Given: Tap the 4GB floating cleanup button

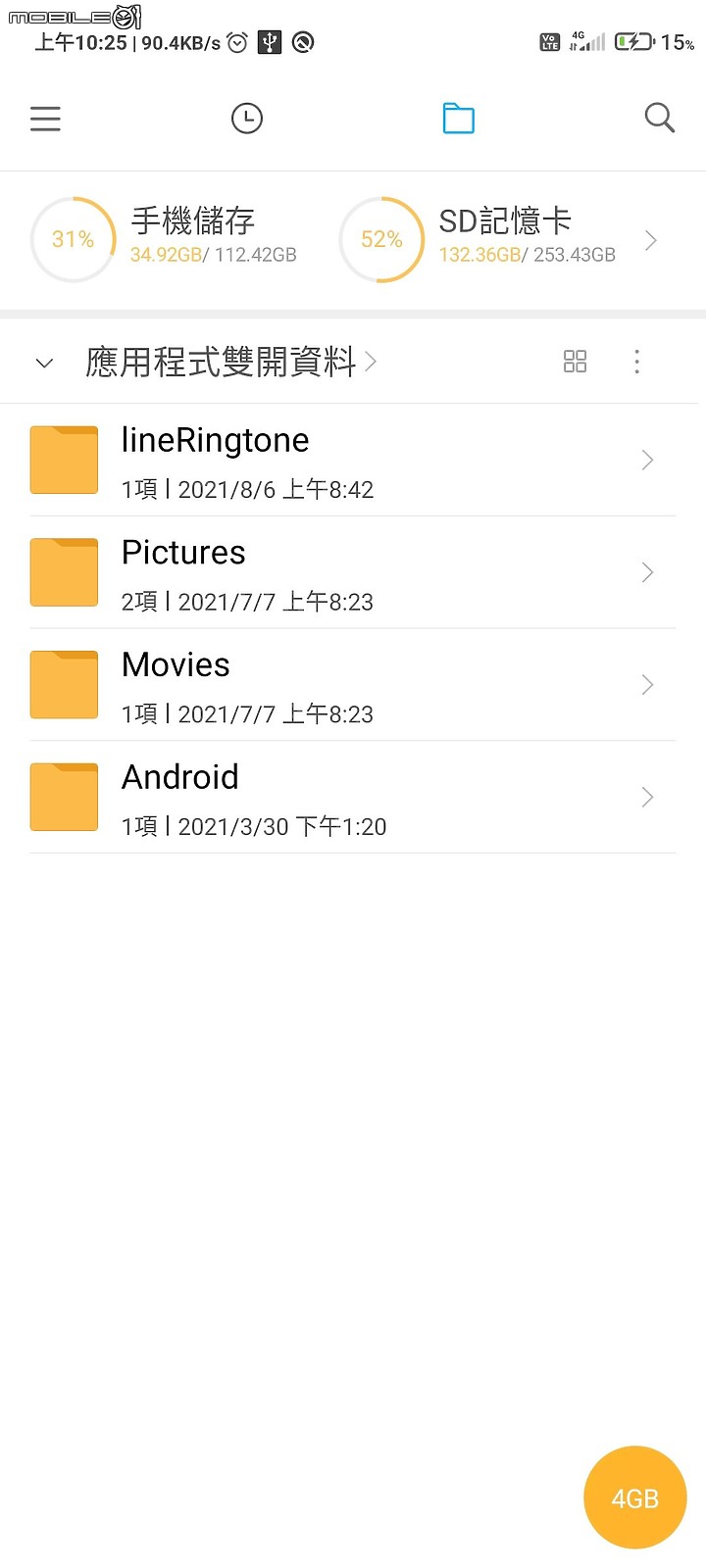Looking at the screenshot, I should coord(634,1497).
